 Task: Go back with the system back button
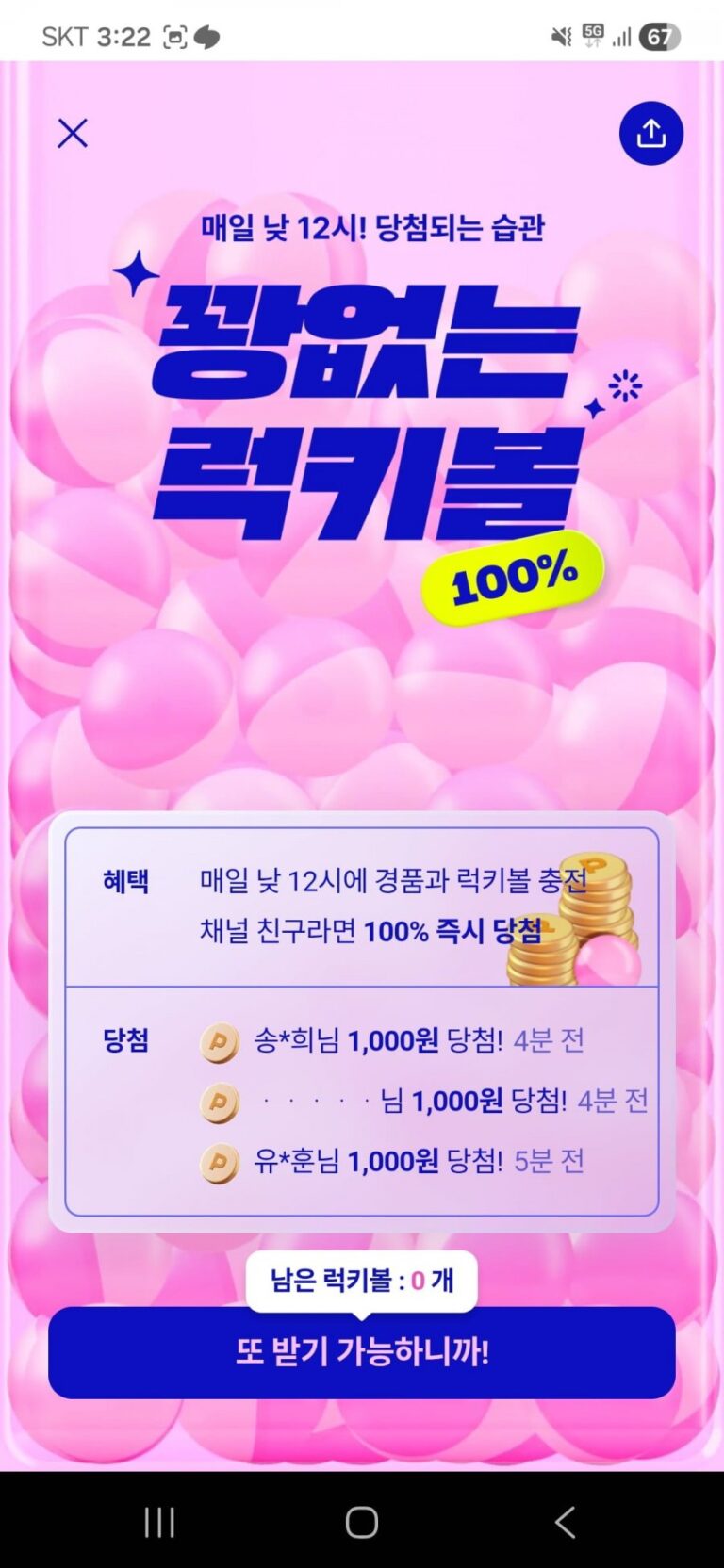click(x=565, y=1522)
